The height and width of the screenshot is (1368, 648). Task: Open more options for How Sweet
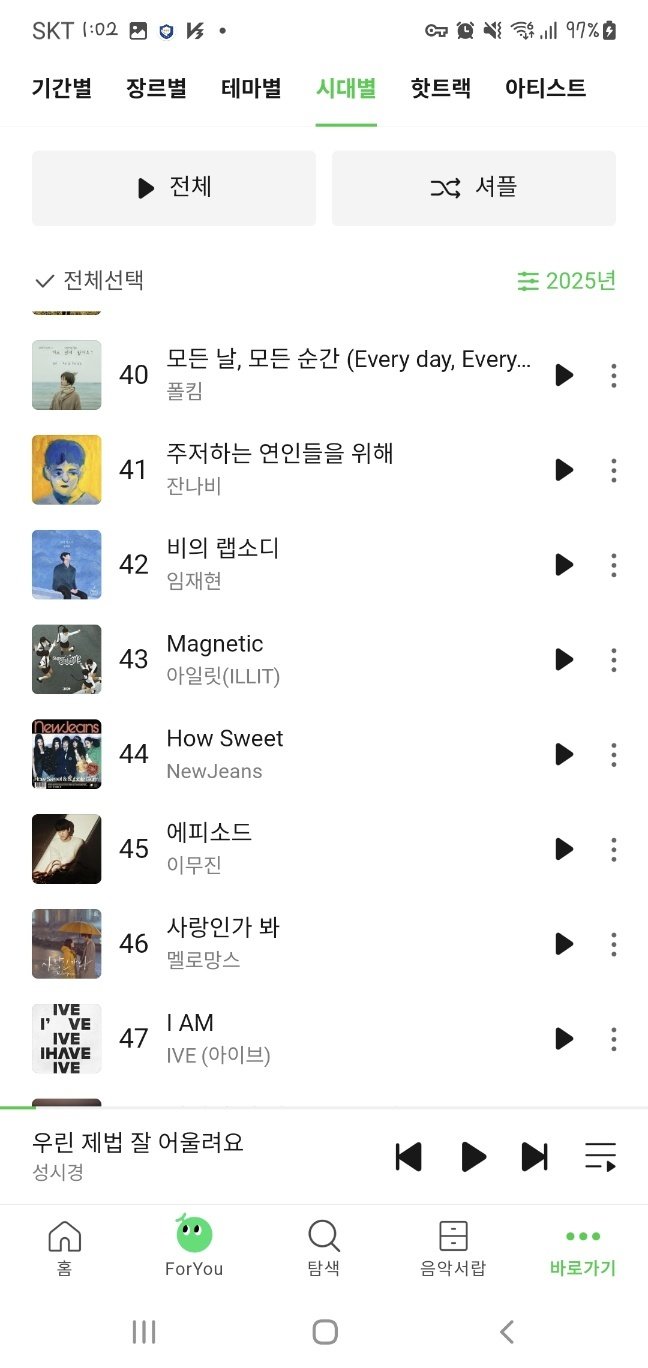pos(613,754)
